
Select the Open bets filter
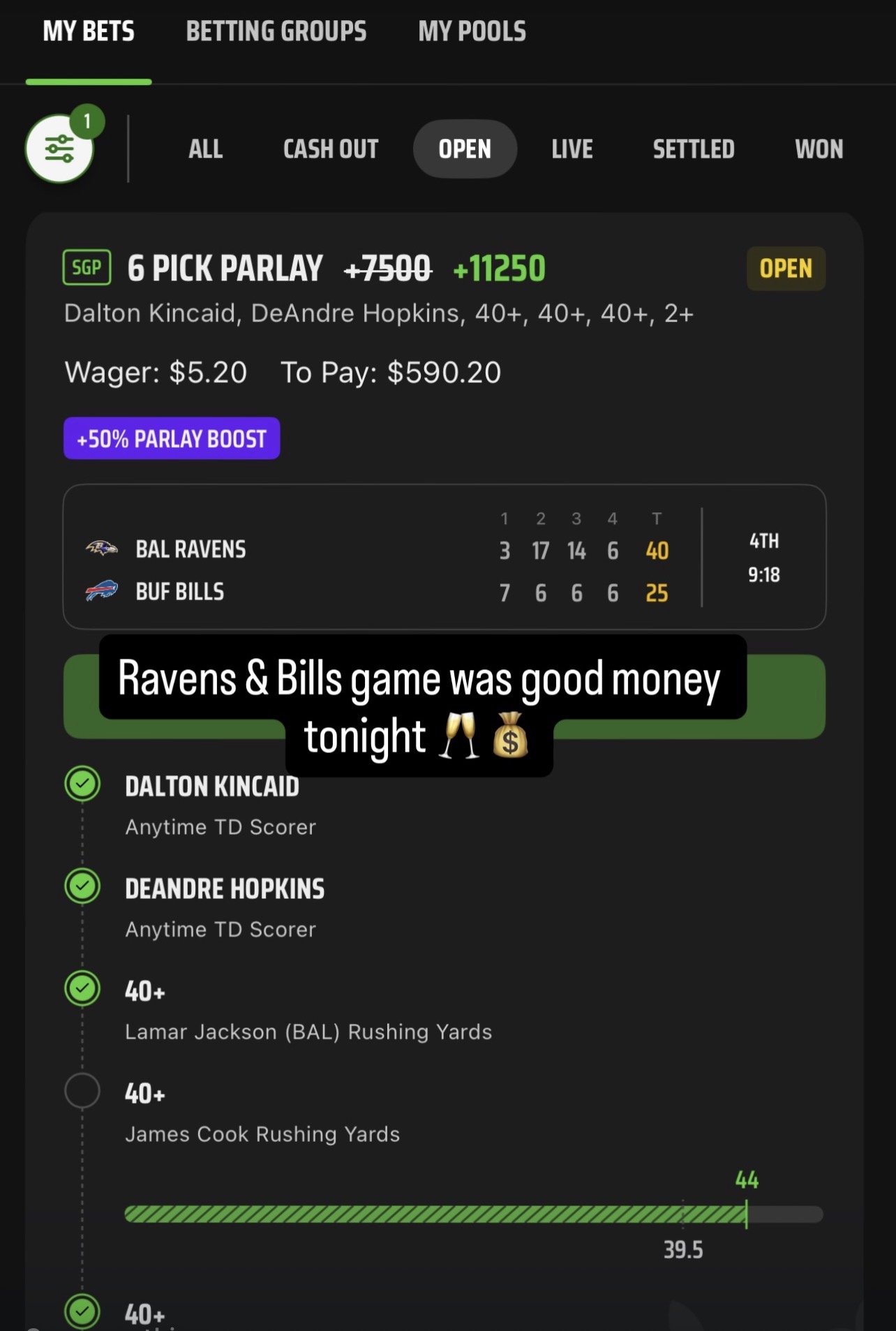coord(465,149)
